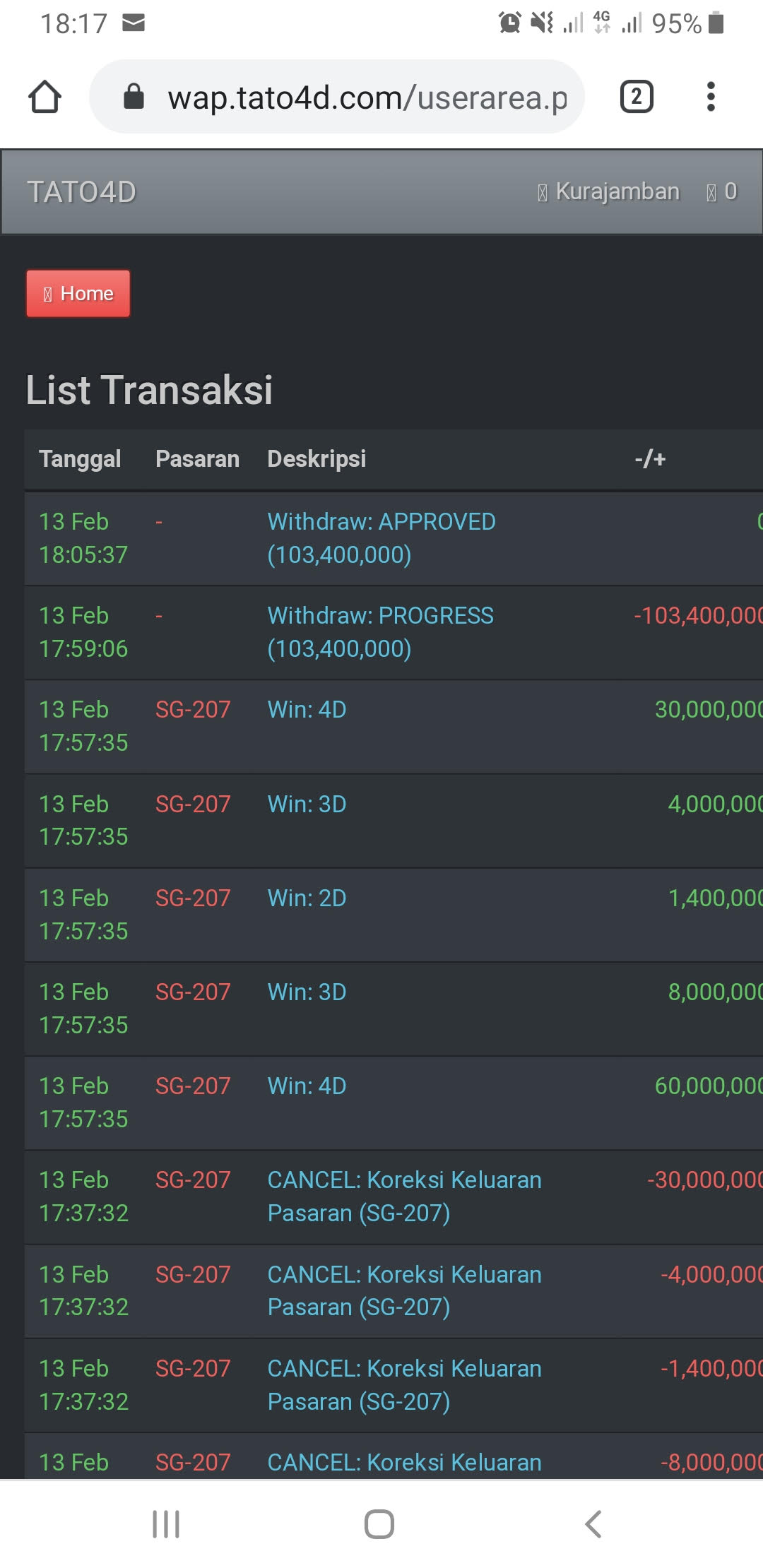
Task: Open the browser tab switcher
Action: point(636,97)
